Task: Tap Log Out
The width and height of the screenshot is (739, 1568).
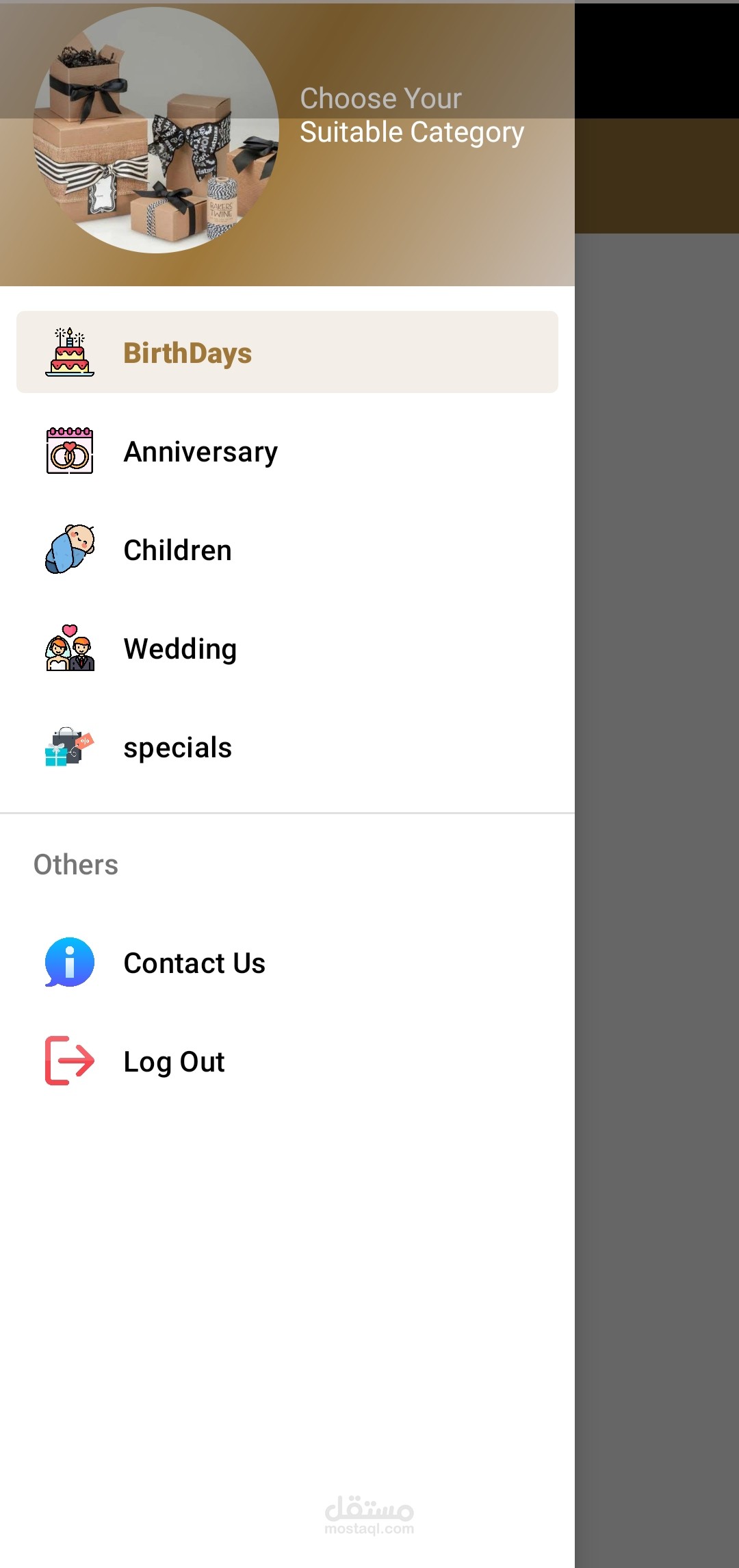Action: 287,1061
